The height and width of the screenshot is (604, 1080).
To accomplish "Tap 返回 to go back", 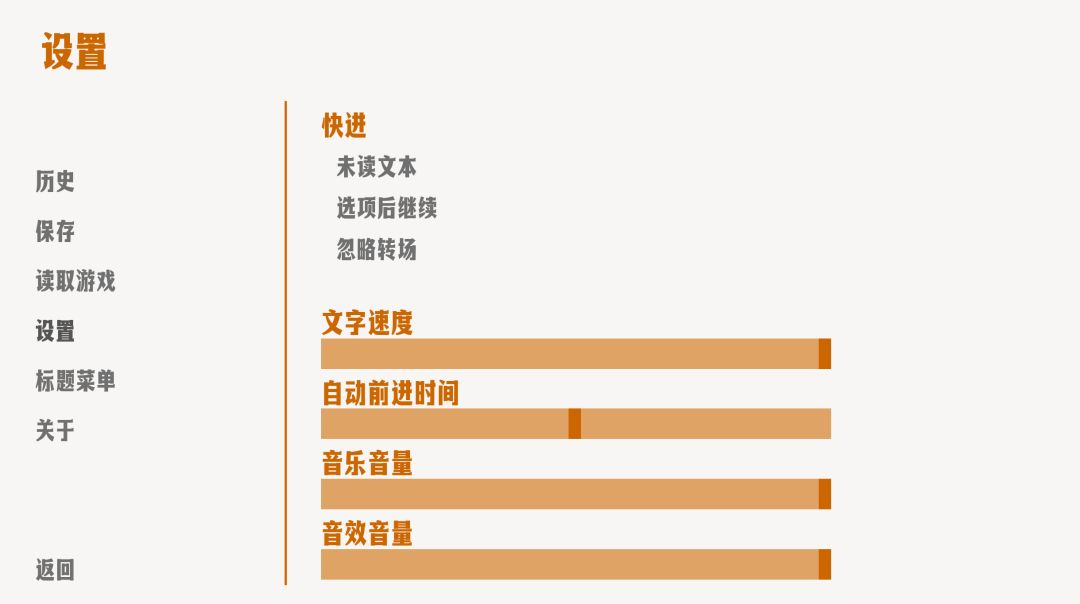I will tap(55, 570).
